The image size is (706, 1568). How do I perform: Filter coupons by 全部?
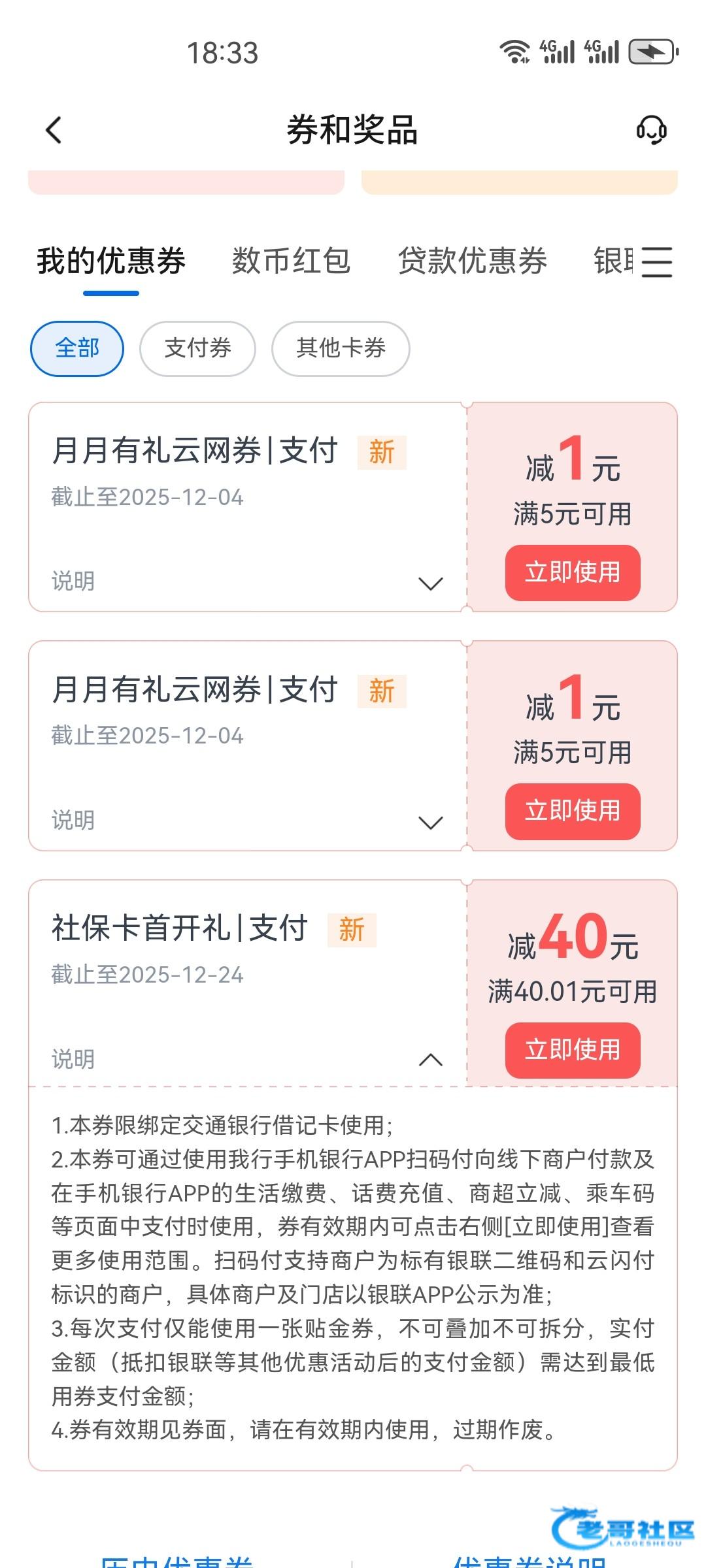77,348
